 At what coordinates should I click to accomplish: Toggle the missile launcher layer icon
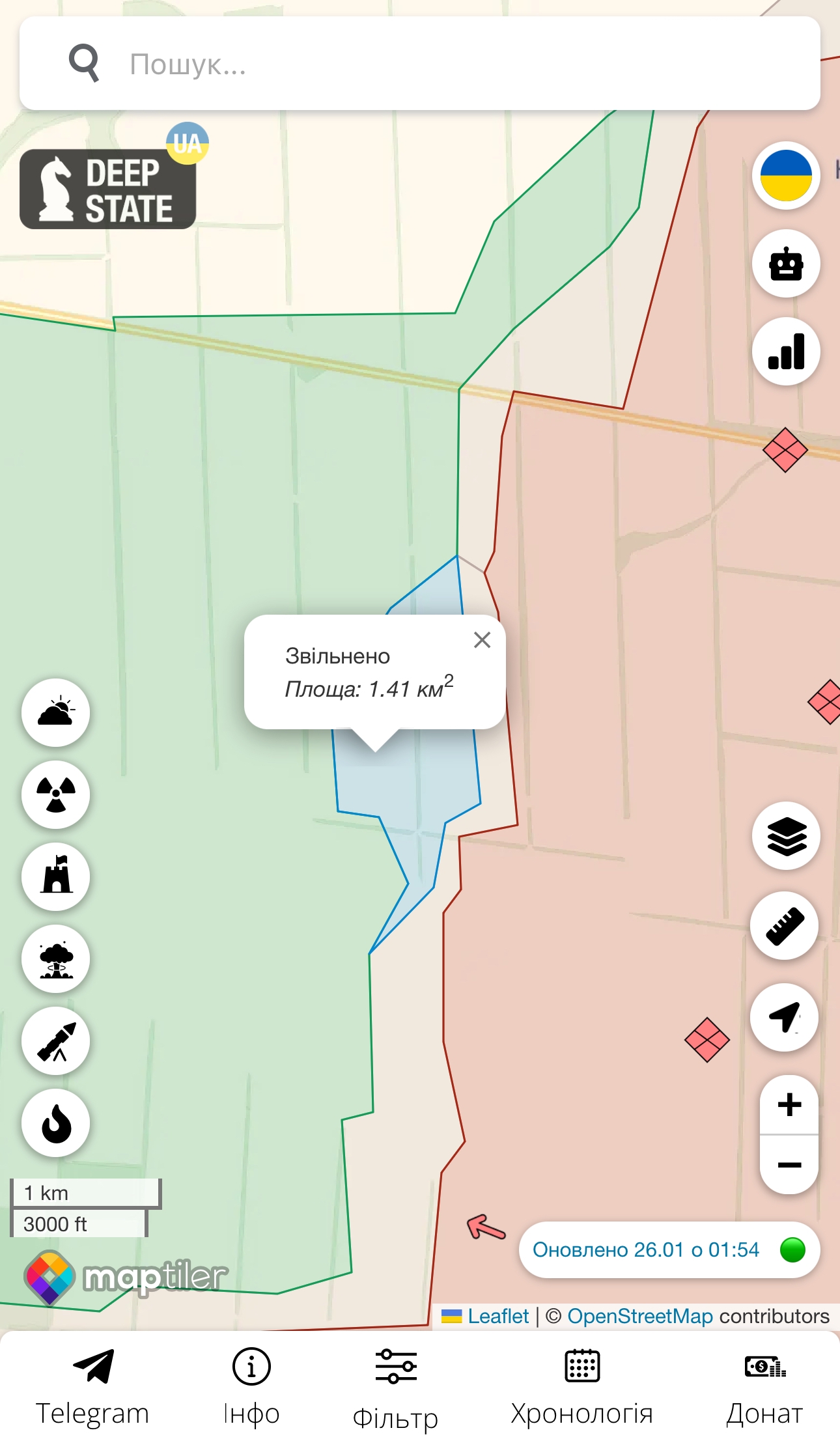(x=56, y=1041)
